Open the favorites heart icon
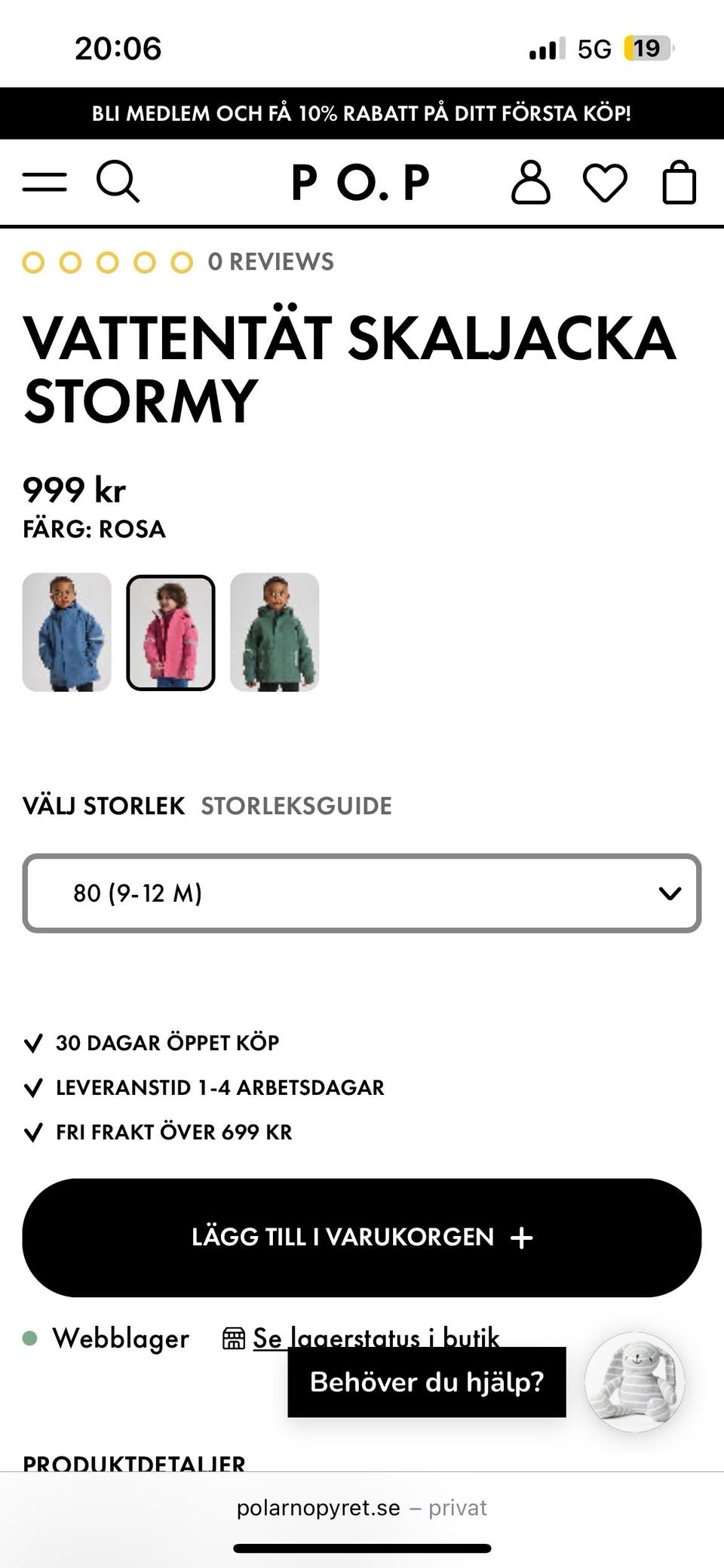724x1568 pixels. pos(605,183)
